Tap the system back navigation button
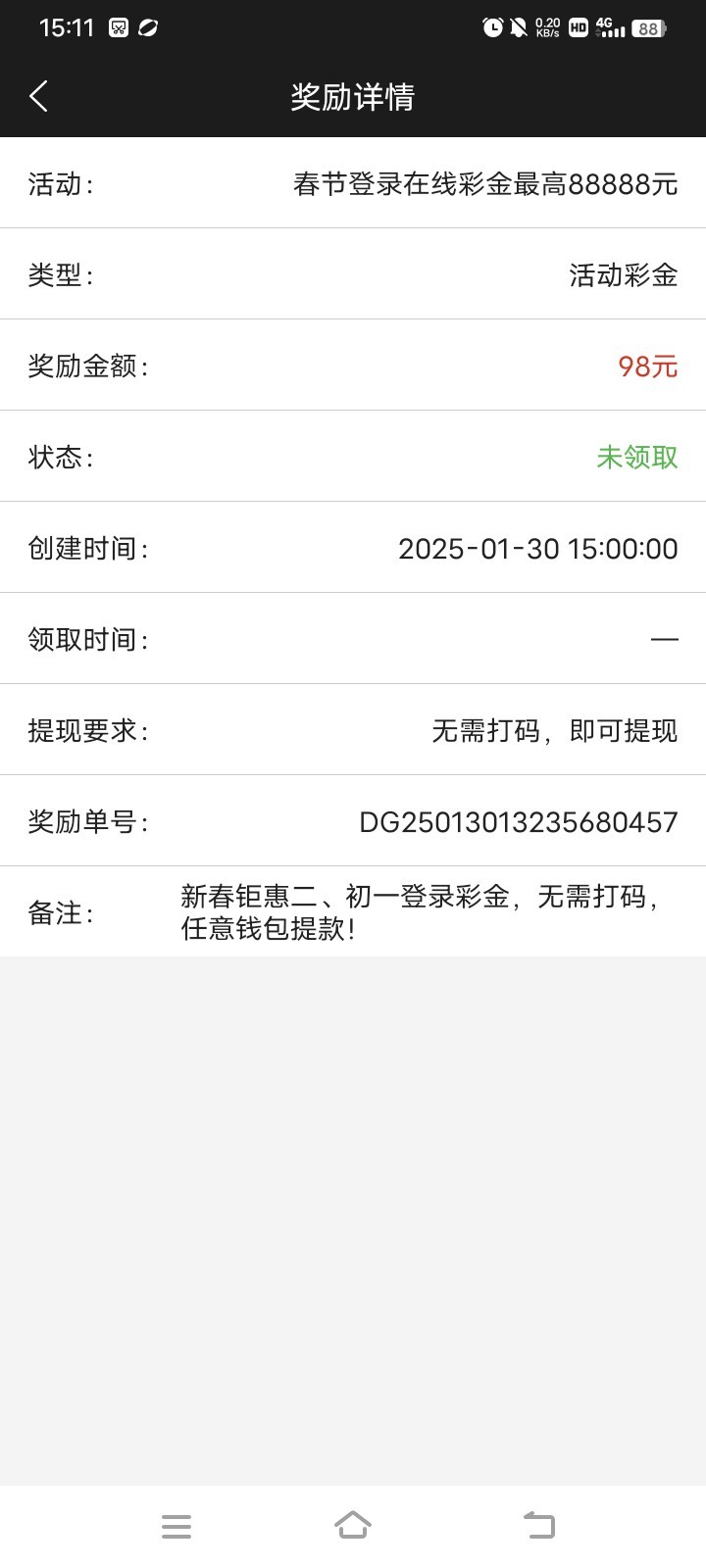The image size is (706, 1568). [538, 1525]
